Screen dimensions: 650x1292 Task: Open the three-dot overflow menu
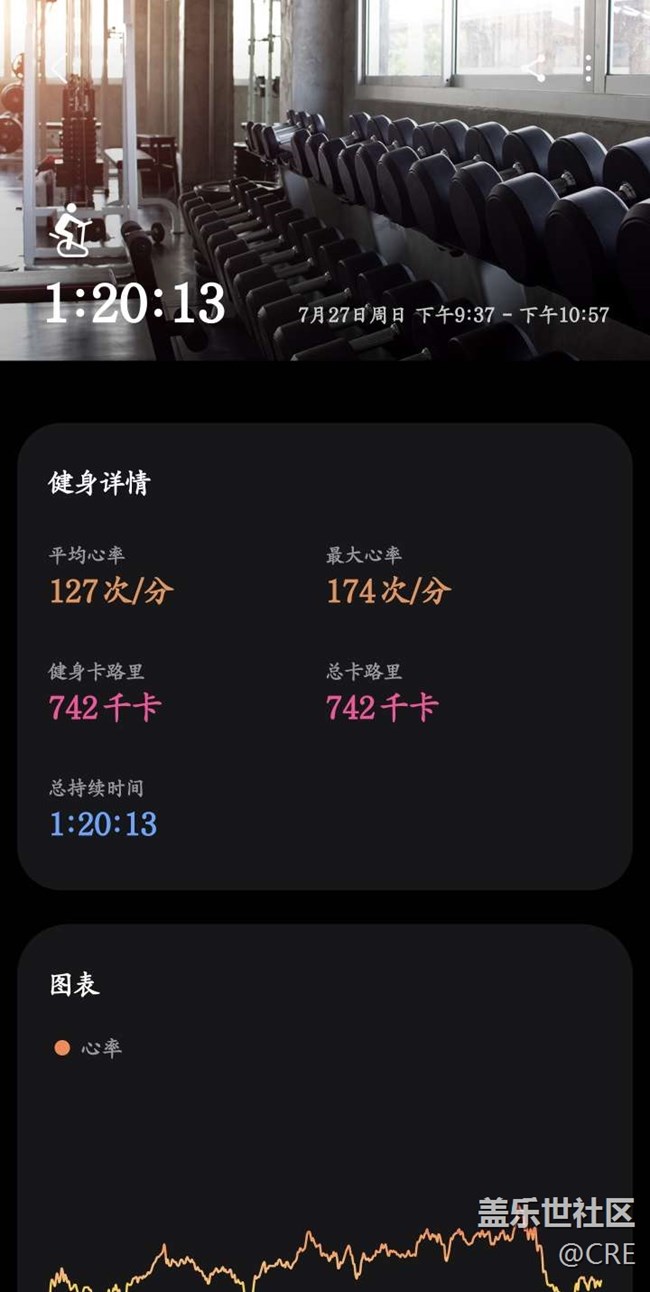tap(588, 67)
